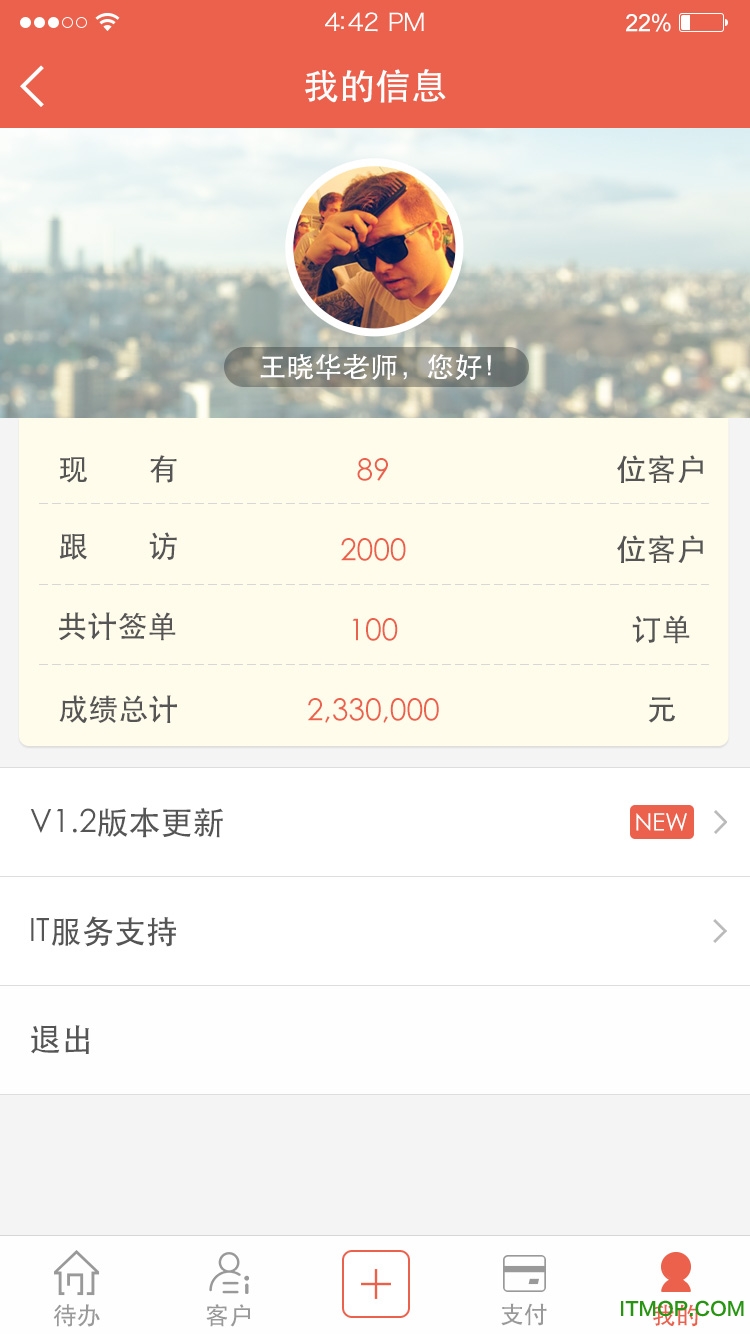Open the 王晓华老师 greeting banner

[x=375, y=367]
